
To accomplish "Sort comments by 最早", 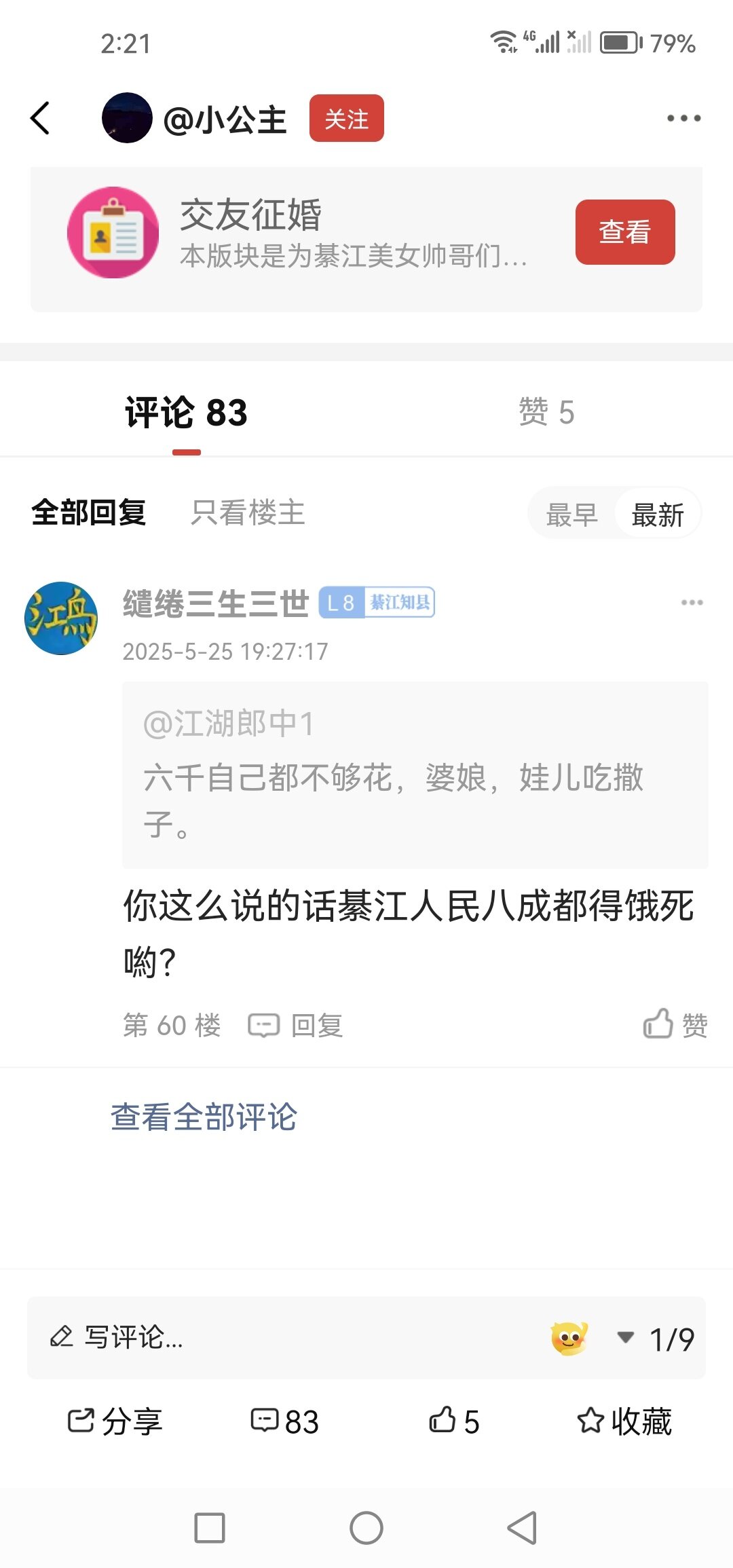I will 571,515.
